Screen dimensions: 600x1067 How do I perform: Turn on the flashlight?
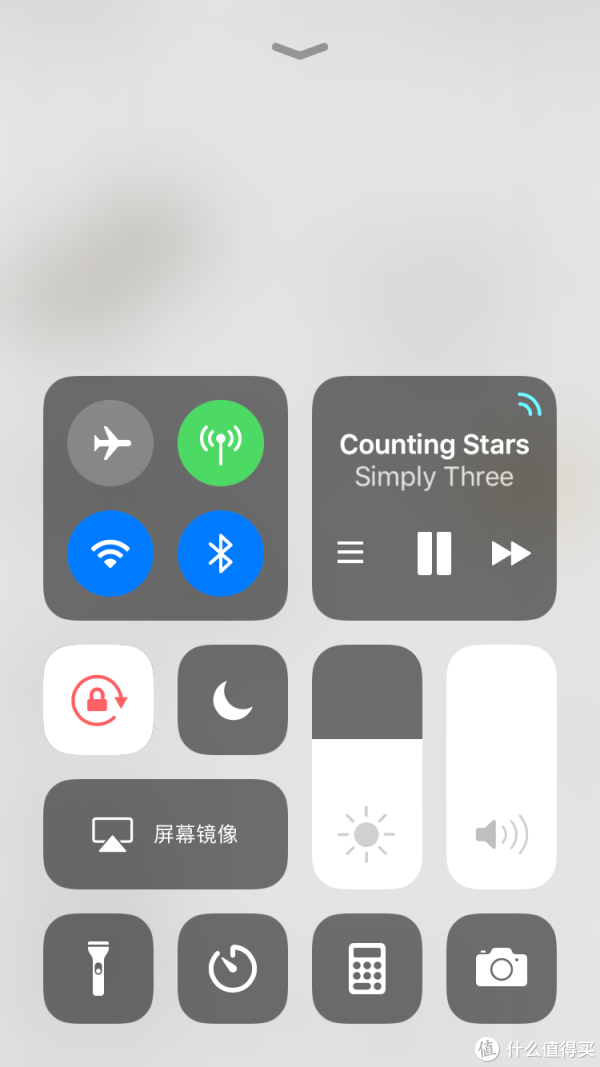pyautogui.click(x=98, y=968)
